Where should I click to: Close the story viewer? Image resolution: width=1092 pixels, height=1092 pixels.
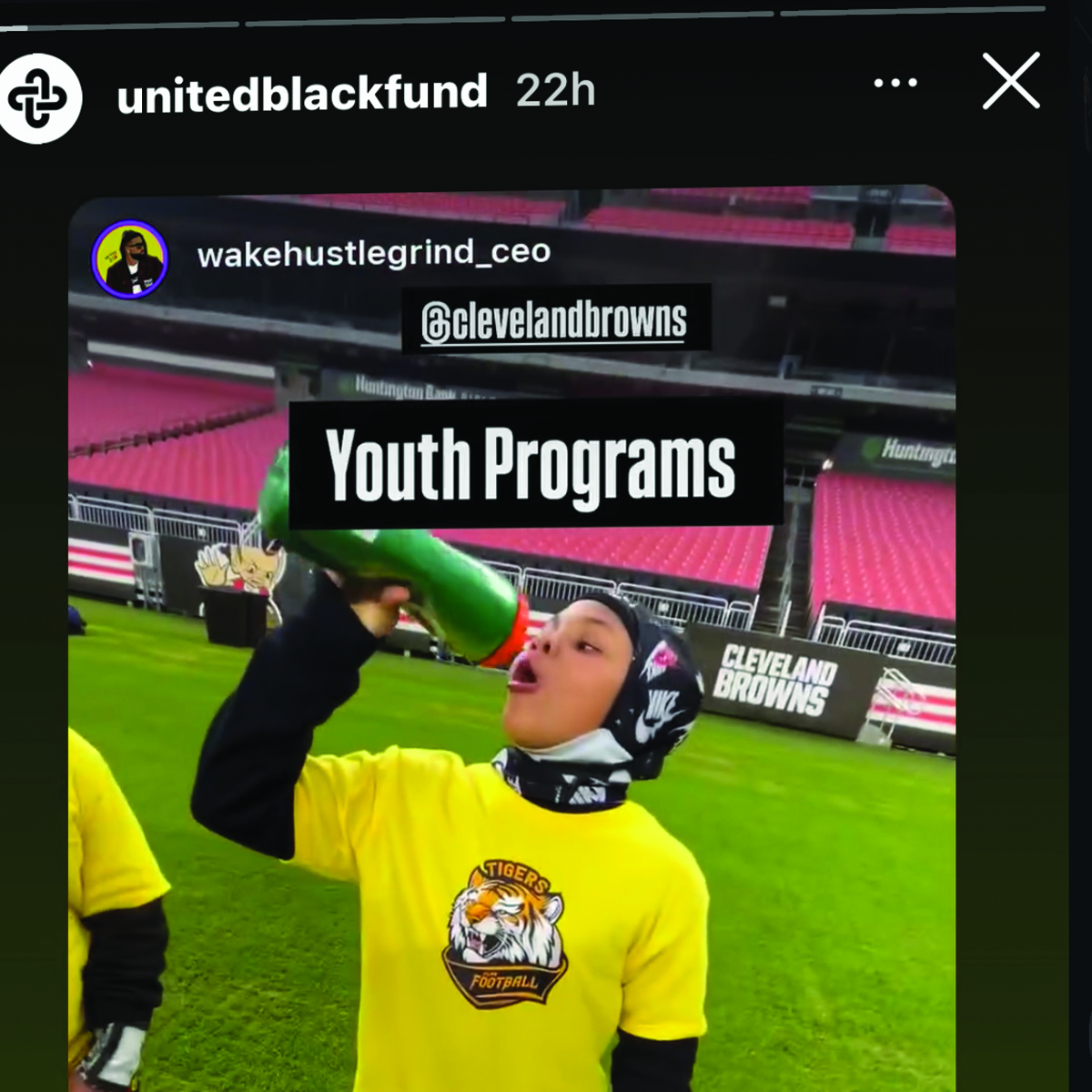(x=1010, y=82)
